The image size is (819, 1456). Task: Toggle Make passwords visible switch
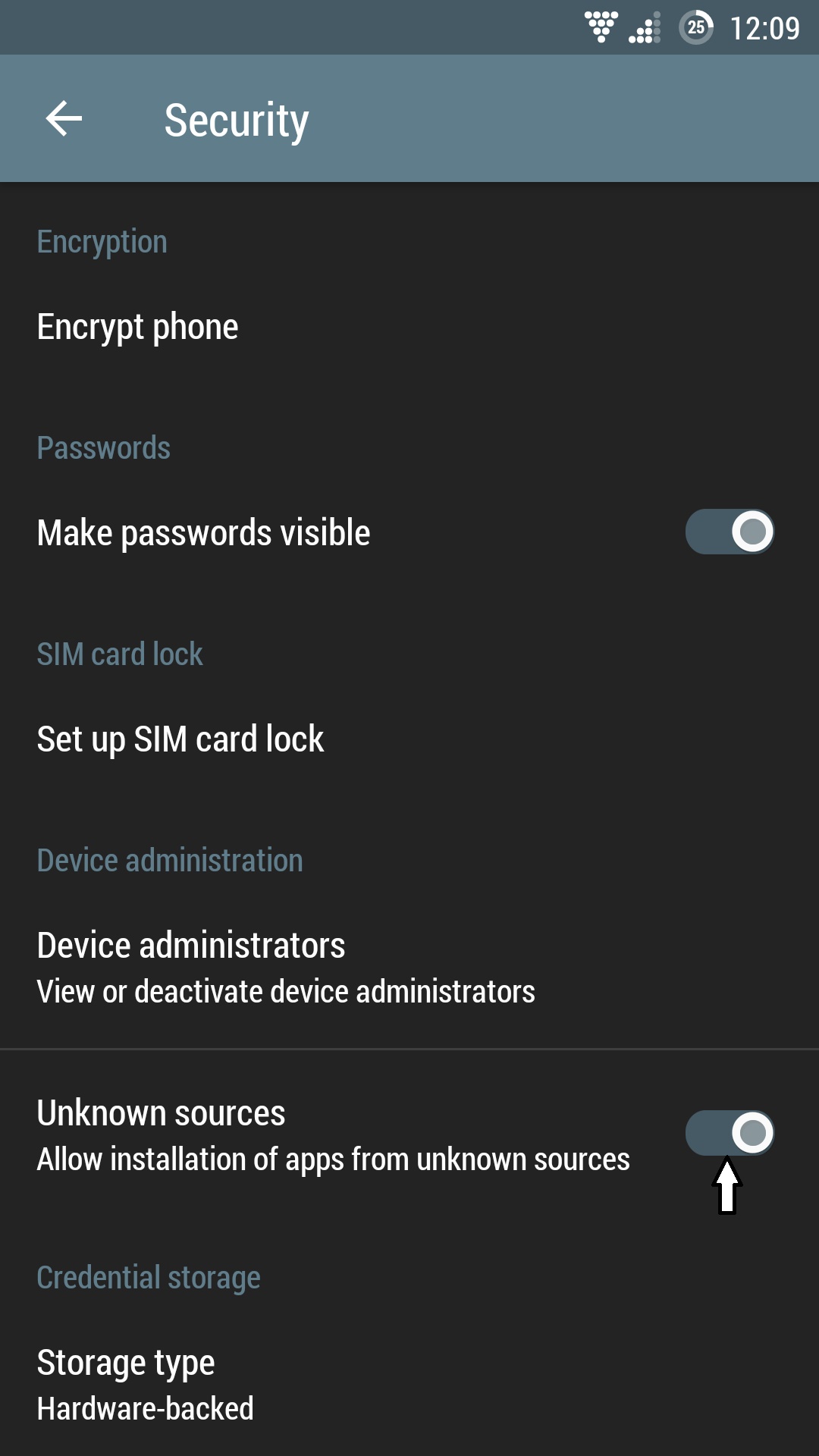(x=730, y=532)
